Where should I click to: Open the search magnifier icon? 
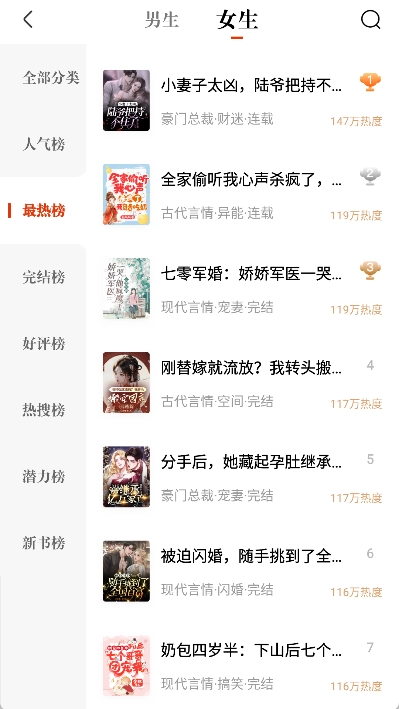[370, 20]
